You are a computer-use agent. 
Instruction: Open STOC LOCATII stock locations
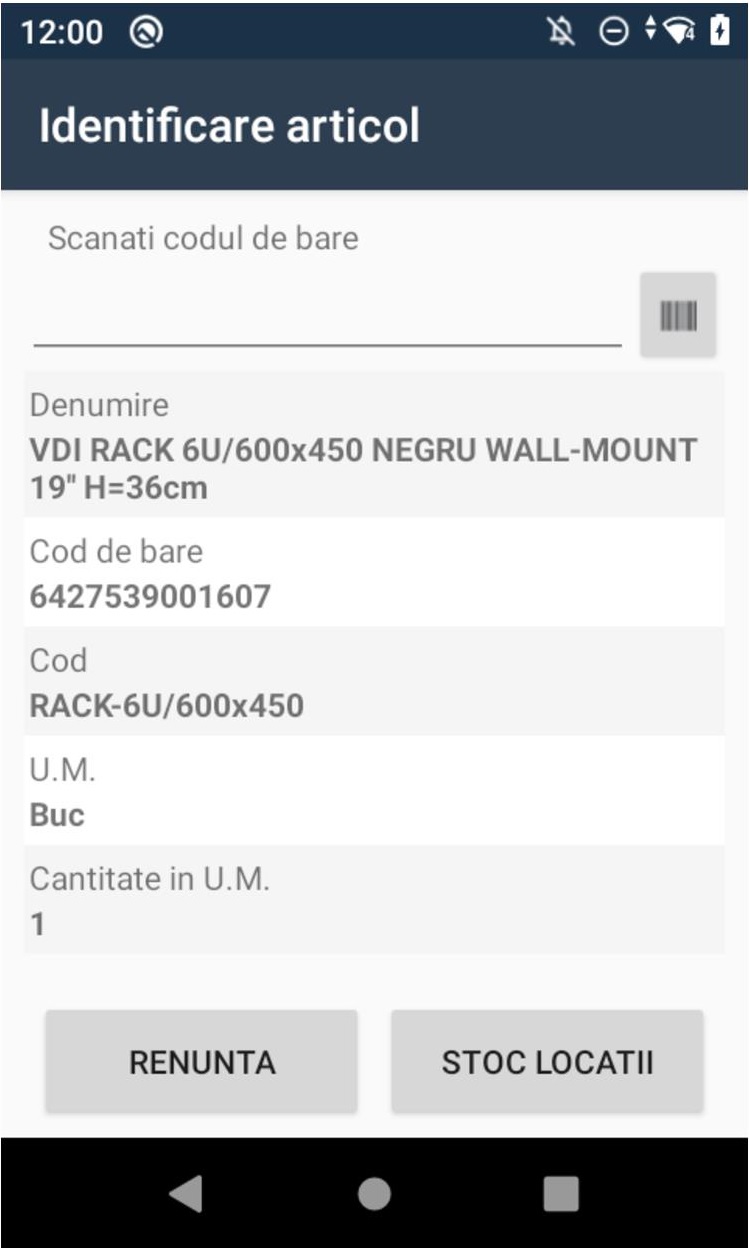tap(547, 1061)
